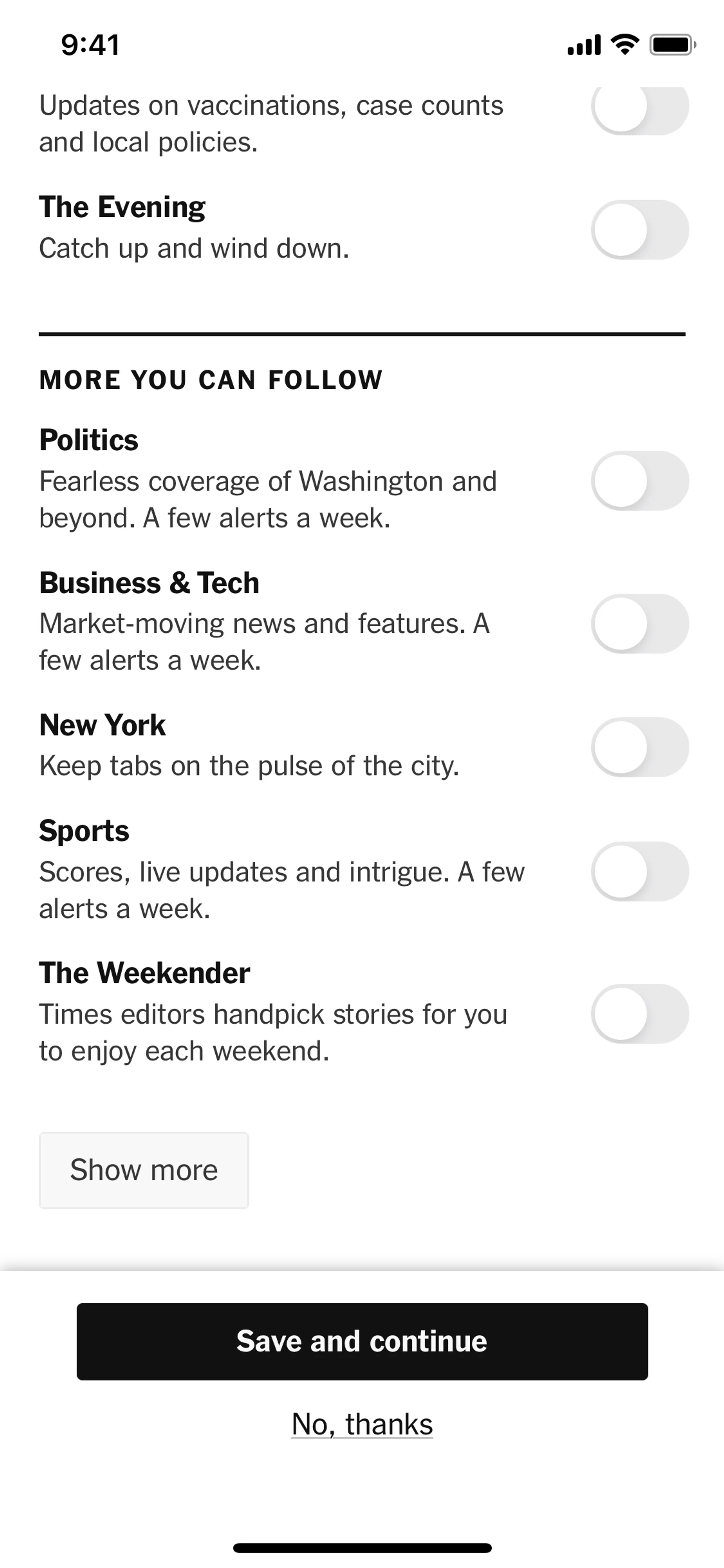
Task: Enable The Weekender notifications
Action: coord(640,1014)
